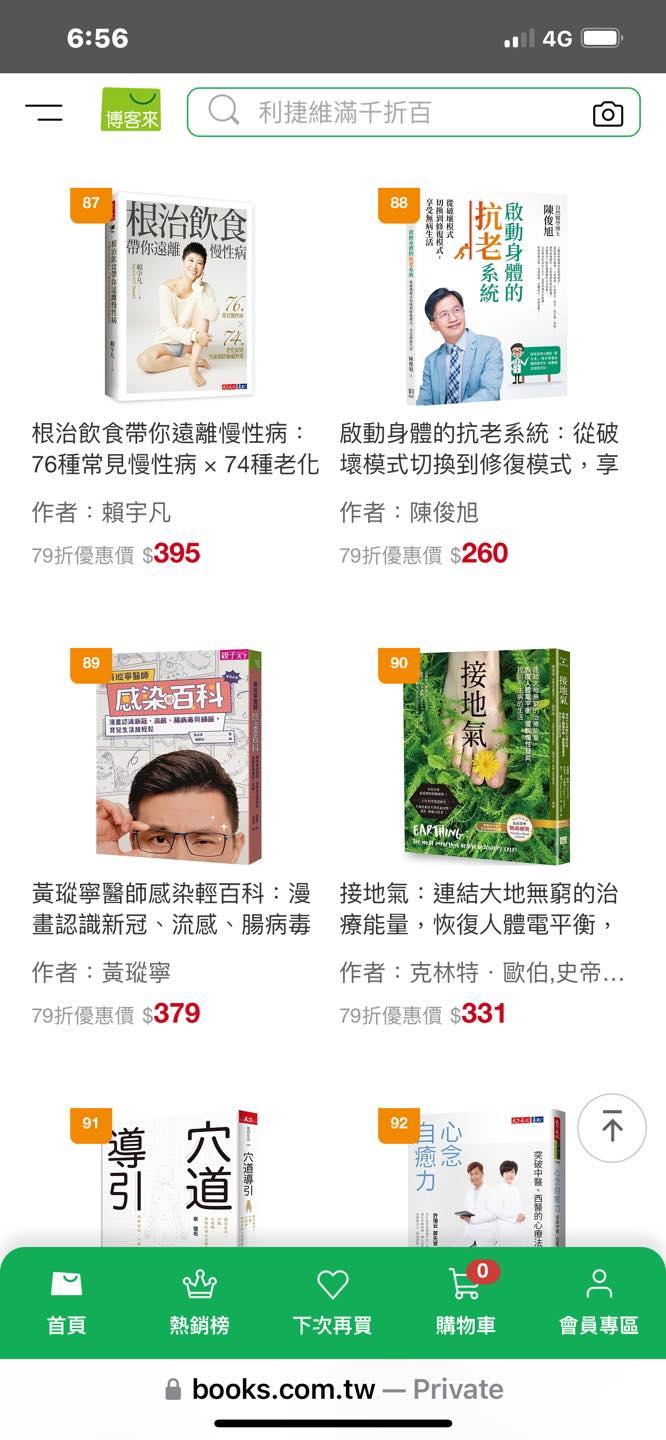Image resolution: width=666 pixels, height=1440 pixels.
Task: Tap the books.com.tw address bar
Action: coord(333,1389)
